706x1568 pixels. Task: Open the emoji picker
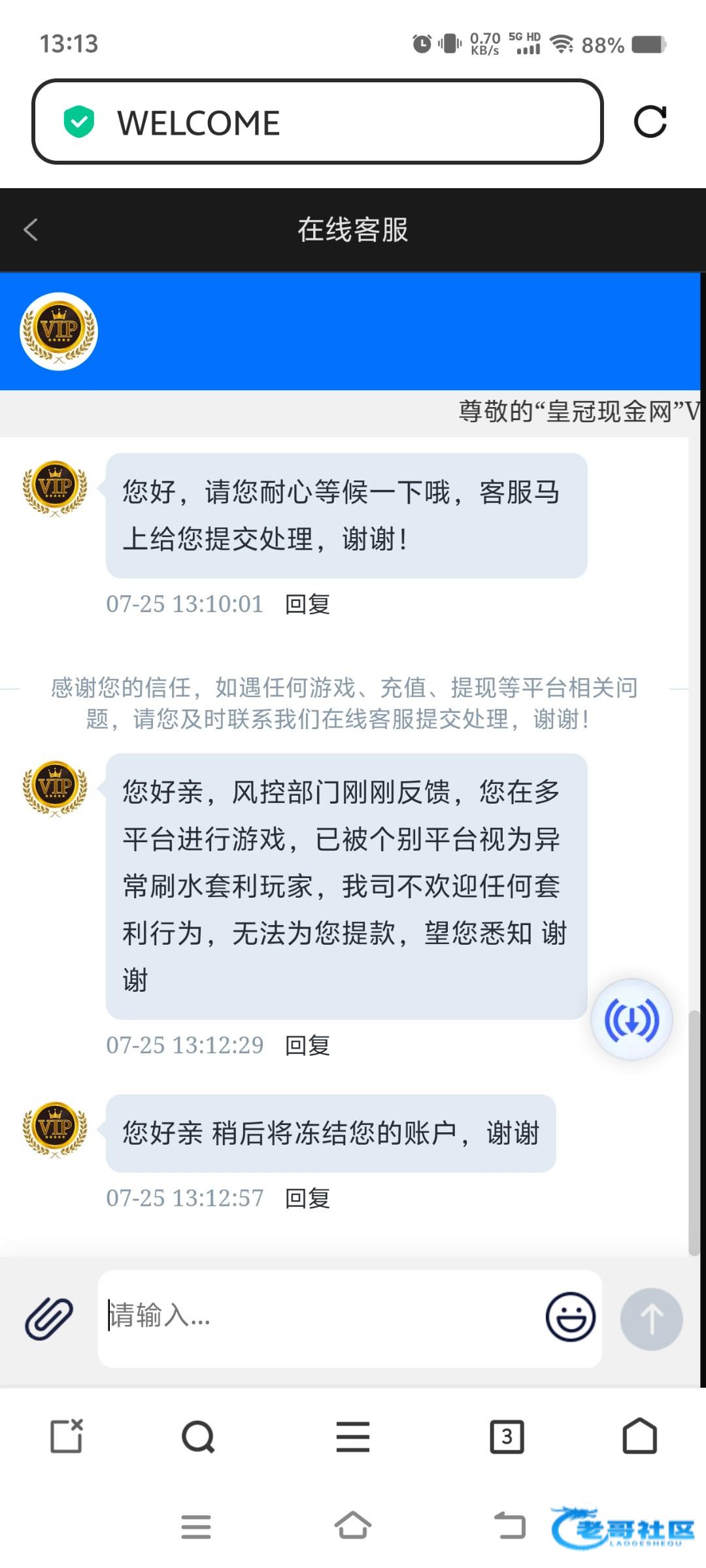(x=570, y=1317)
